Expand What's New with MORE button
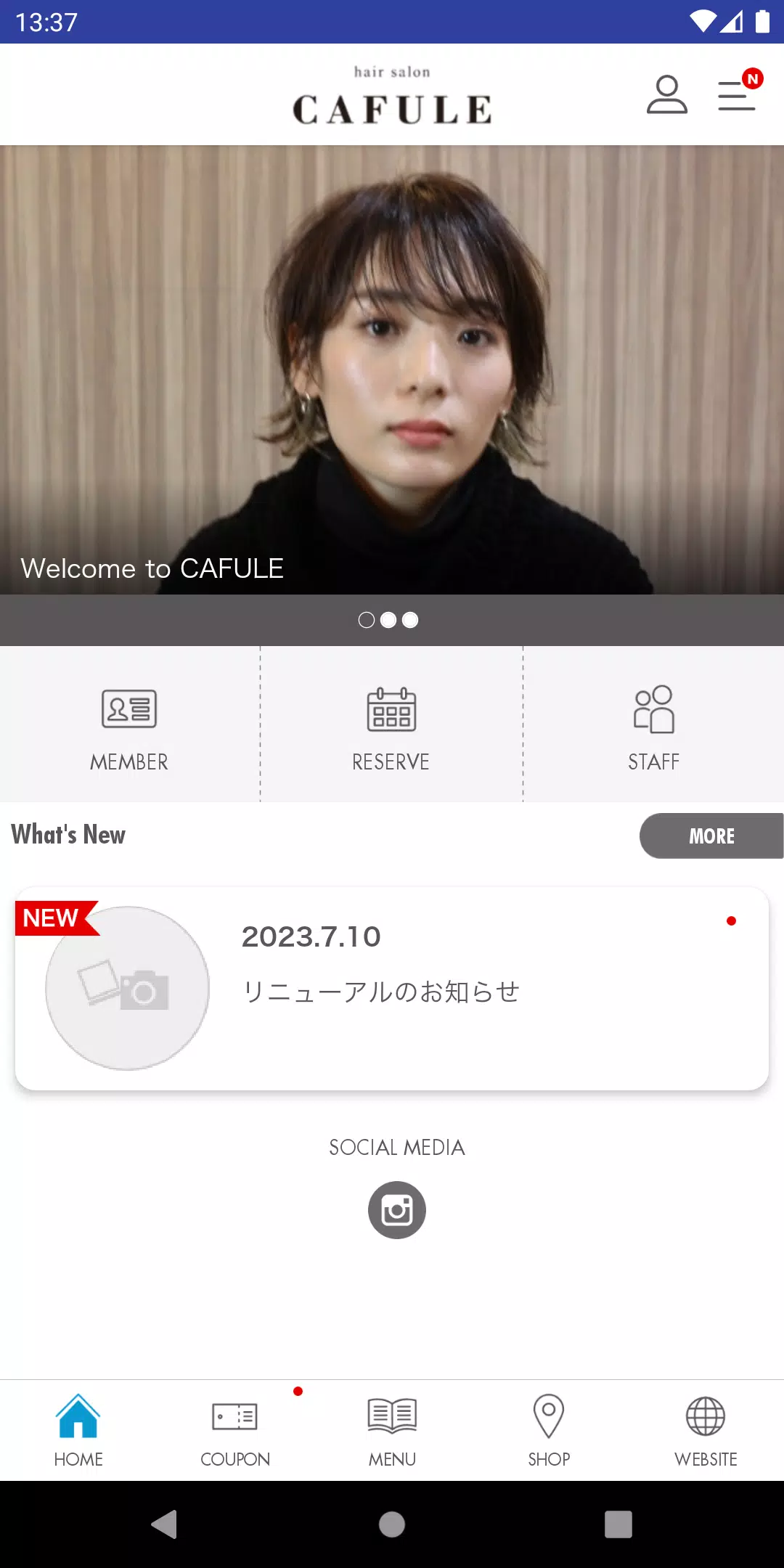The height and width of the screenshot is (1568, 784). coord(711,836)
